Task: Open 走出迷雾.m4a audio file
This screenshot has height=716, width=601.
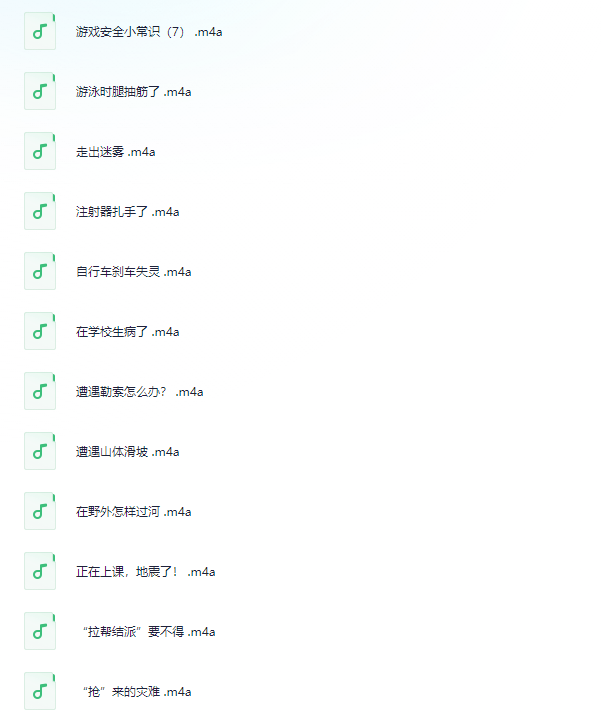Action: 115,152
